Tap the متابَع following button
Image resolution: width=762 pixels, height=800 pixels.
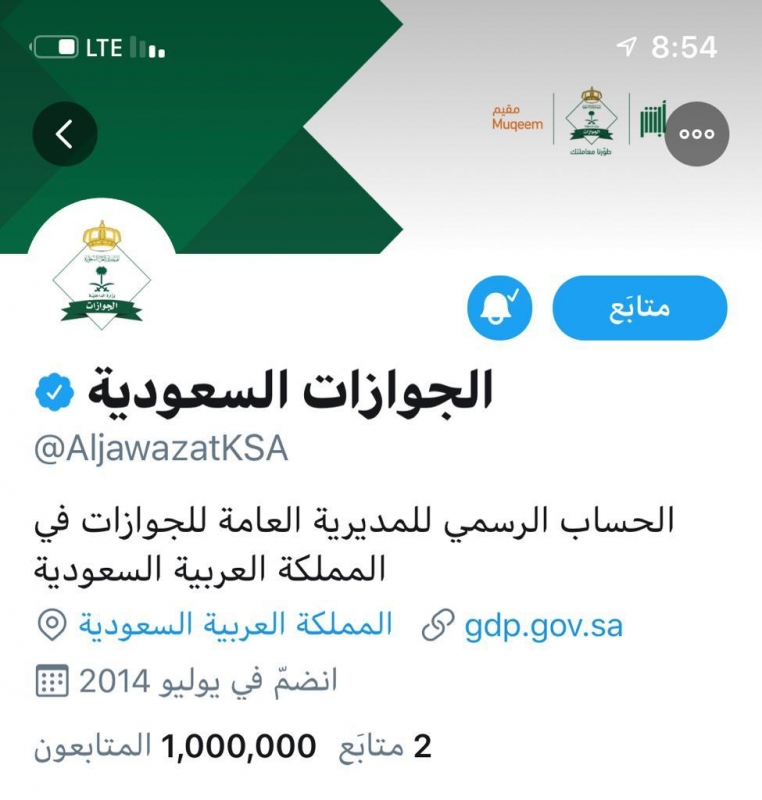click(640, 309)
